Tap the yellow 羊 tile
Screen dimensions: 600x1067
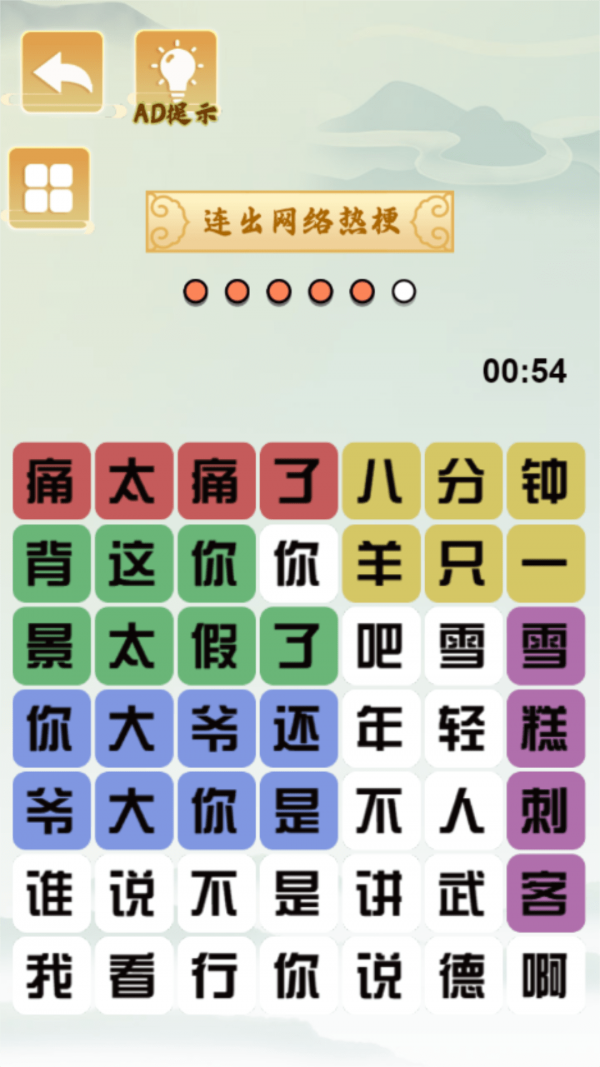pyautogui.click(x=380, y=565)
